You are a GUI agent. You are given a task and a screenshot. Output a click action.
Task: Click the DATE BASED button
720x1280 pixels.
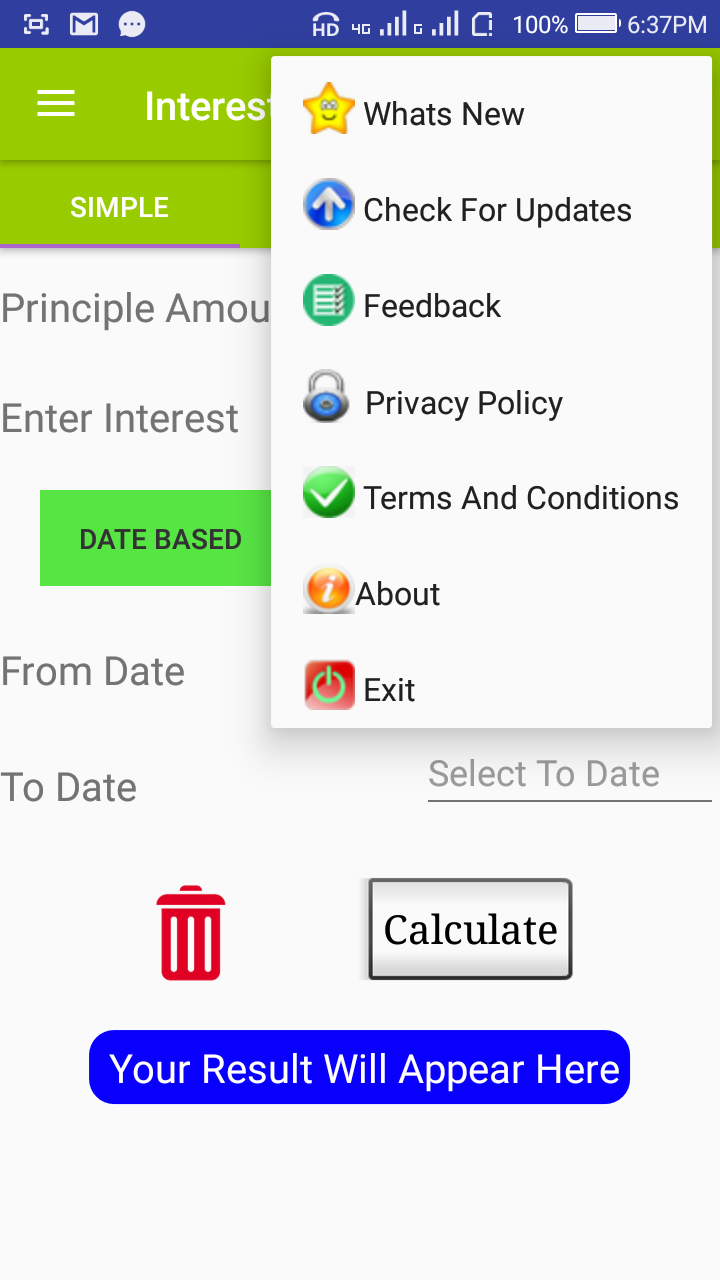pos(160,538)
